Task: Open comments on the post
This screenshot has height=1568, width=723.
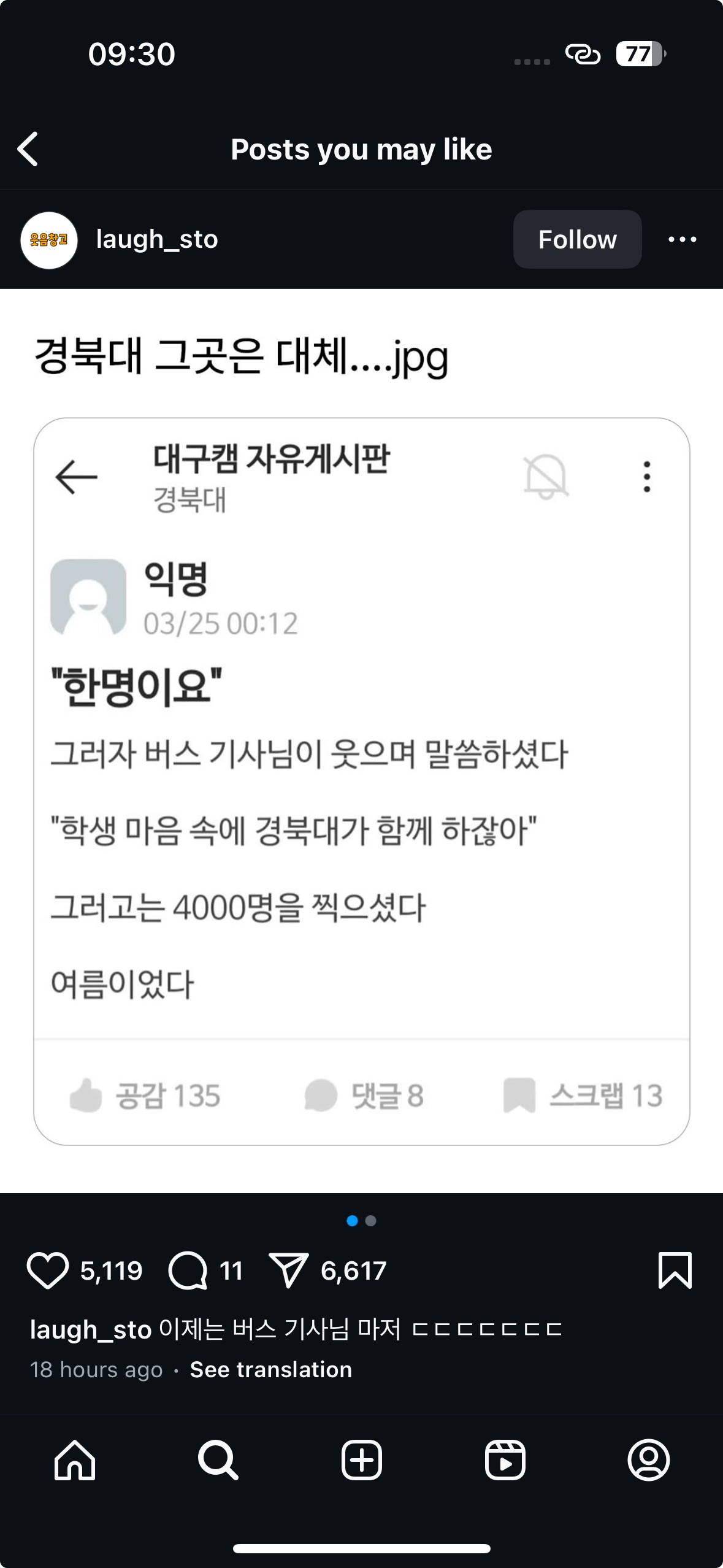Action: pyautogui.click(x=188, y=1270)
